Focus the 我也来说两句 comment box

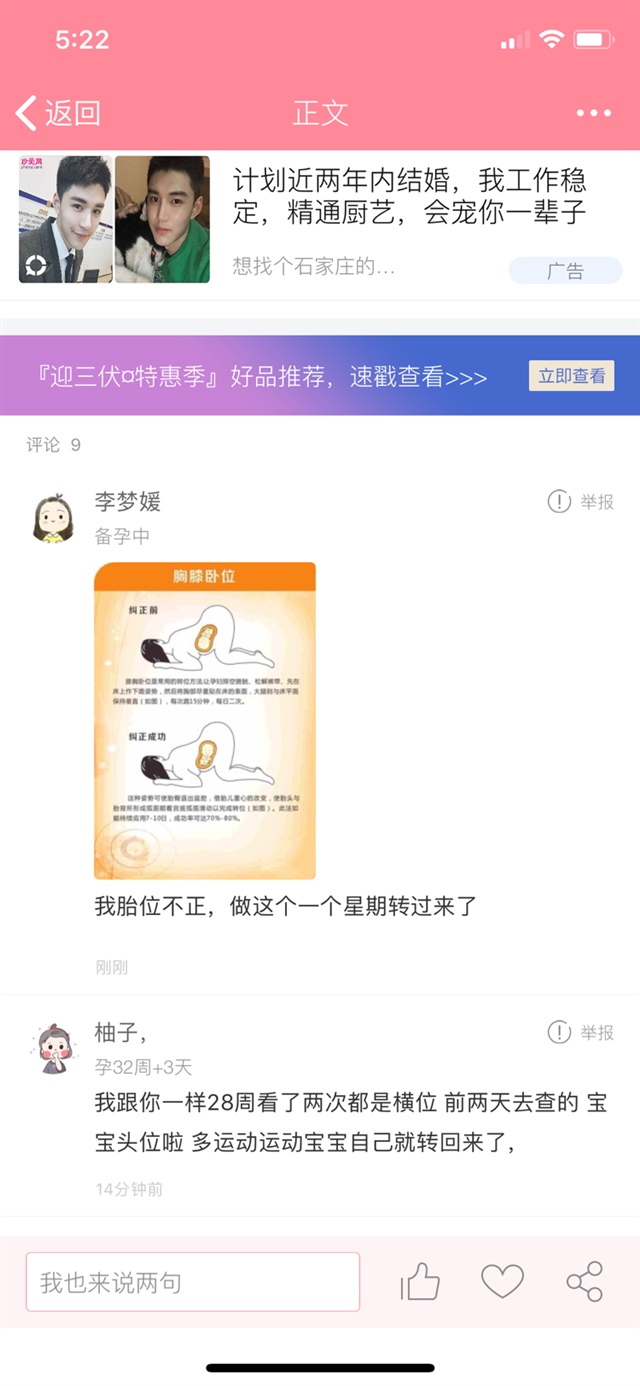point(193,1282)
